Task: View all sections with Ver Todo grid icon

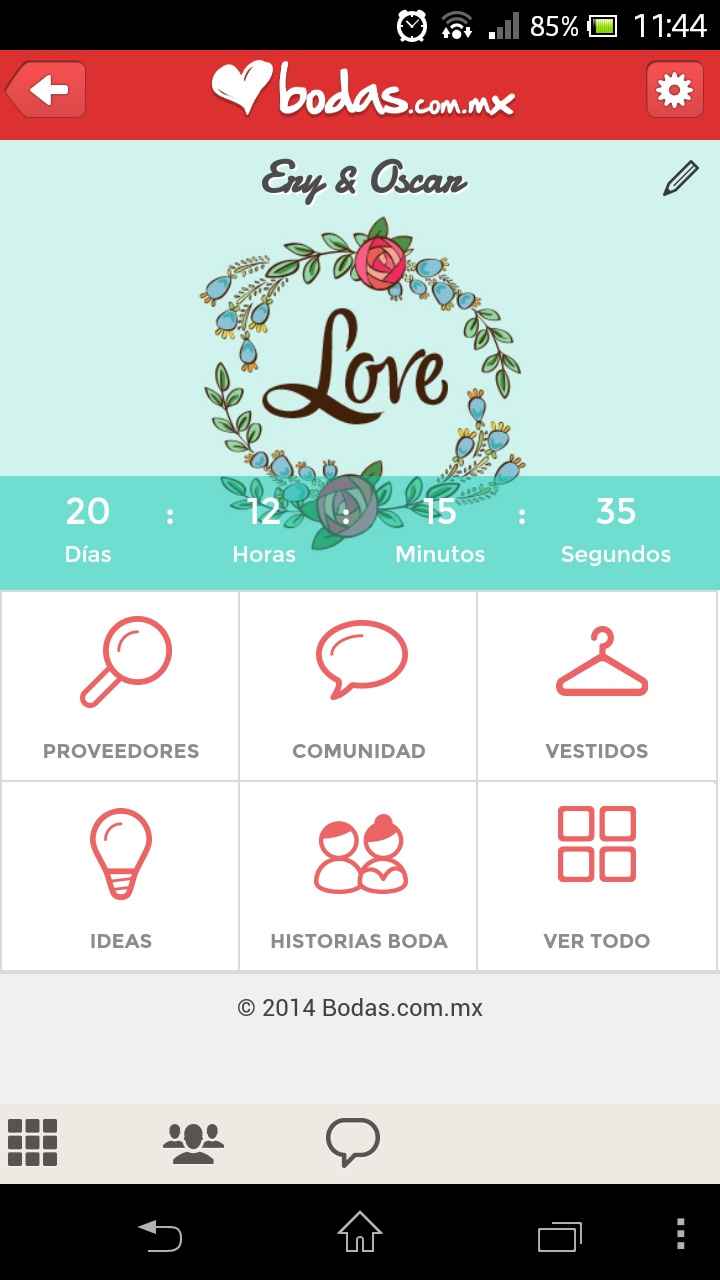Action: [x=597, y=845]
